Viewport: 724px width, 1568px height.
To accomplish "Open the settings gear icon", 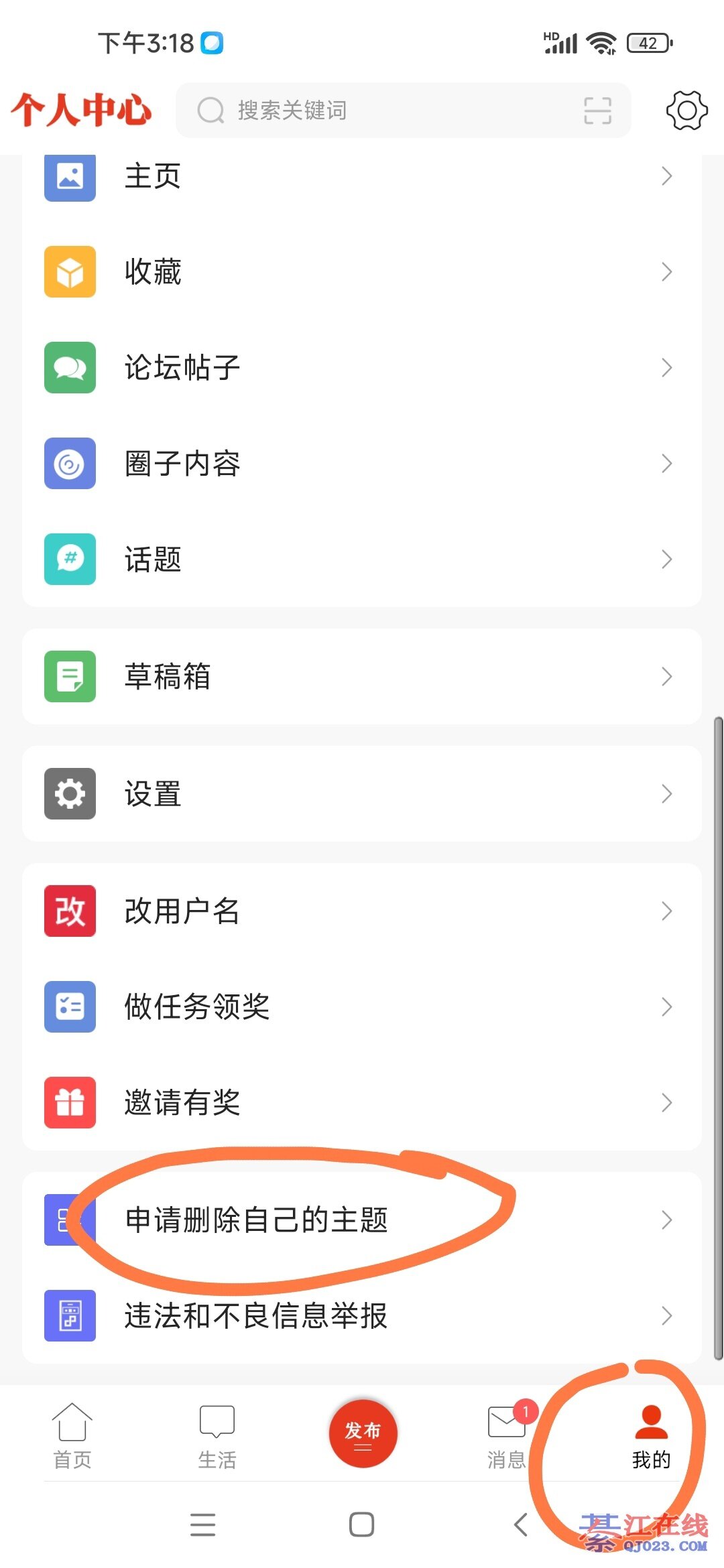I will (686, 110).
